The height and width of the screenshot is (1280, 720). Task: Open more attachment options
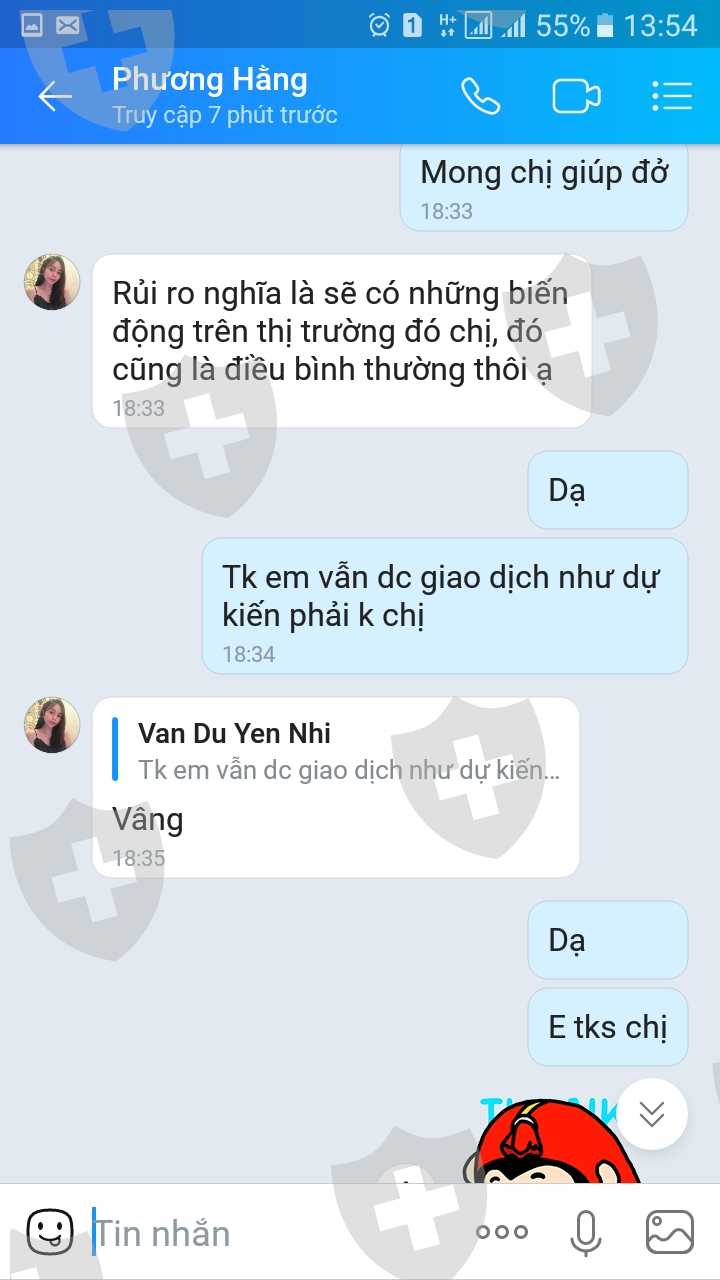(502, 1233)
